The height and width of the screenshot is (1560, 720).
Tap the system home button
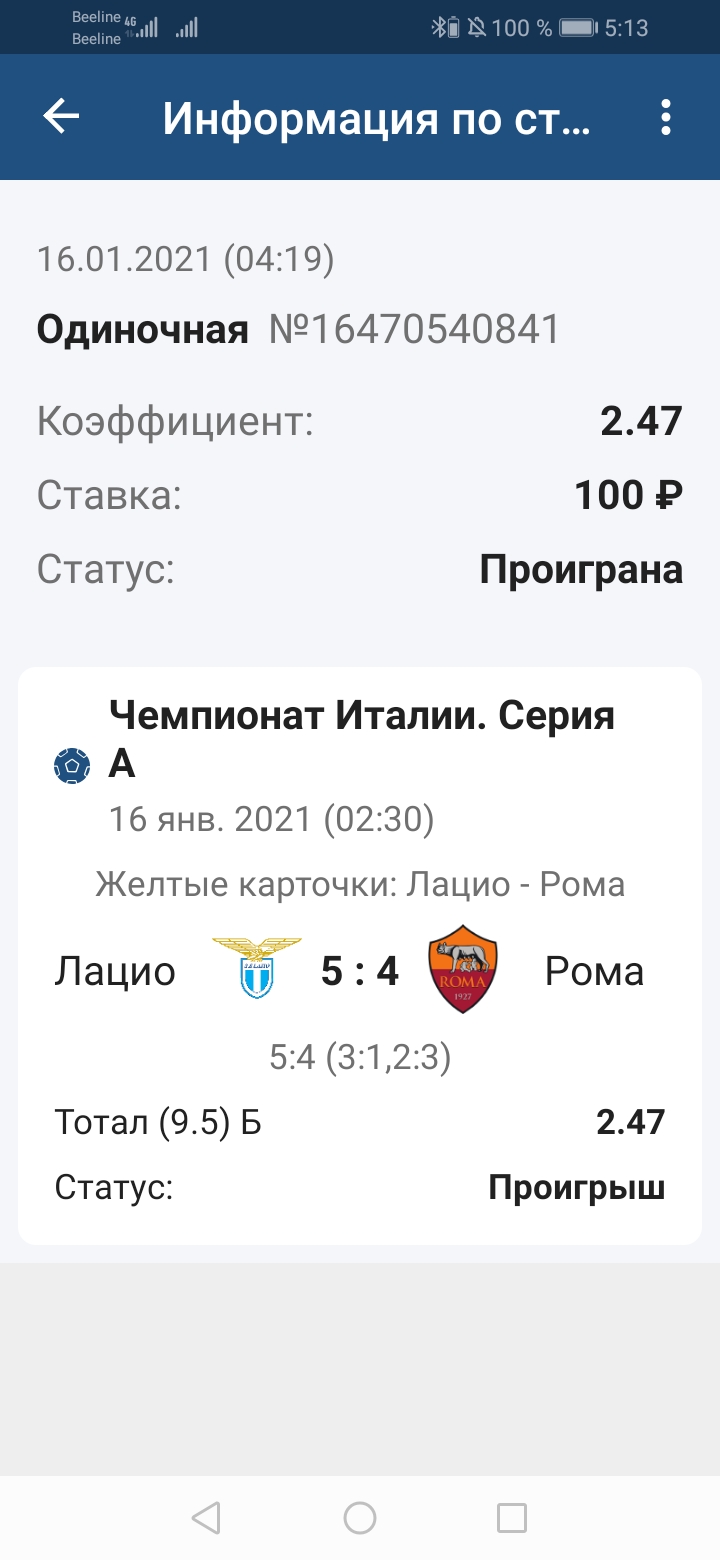(360, 1518)
